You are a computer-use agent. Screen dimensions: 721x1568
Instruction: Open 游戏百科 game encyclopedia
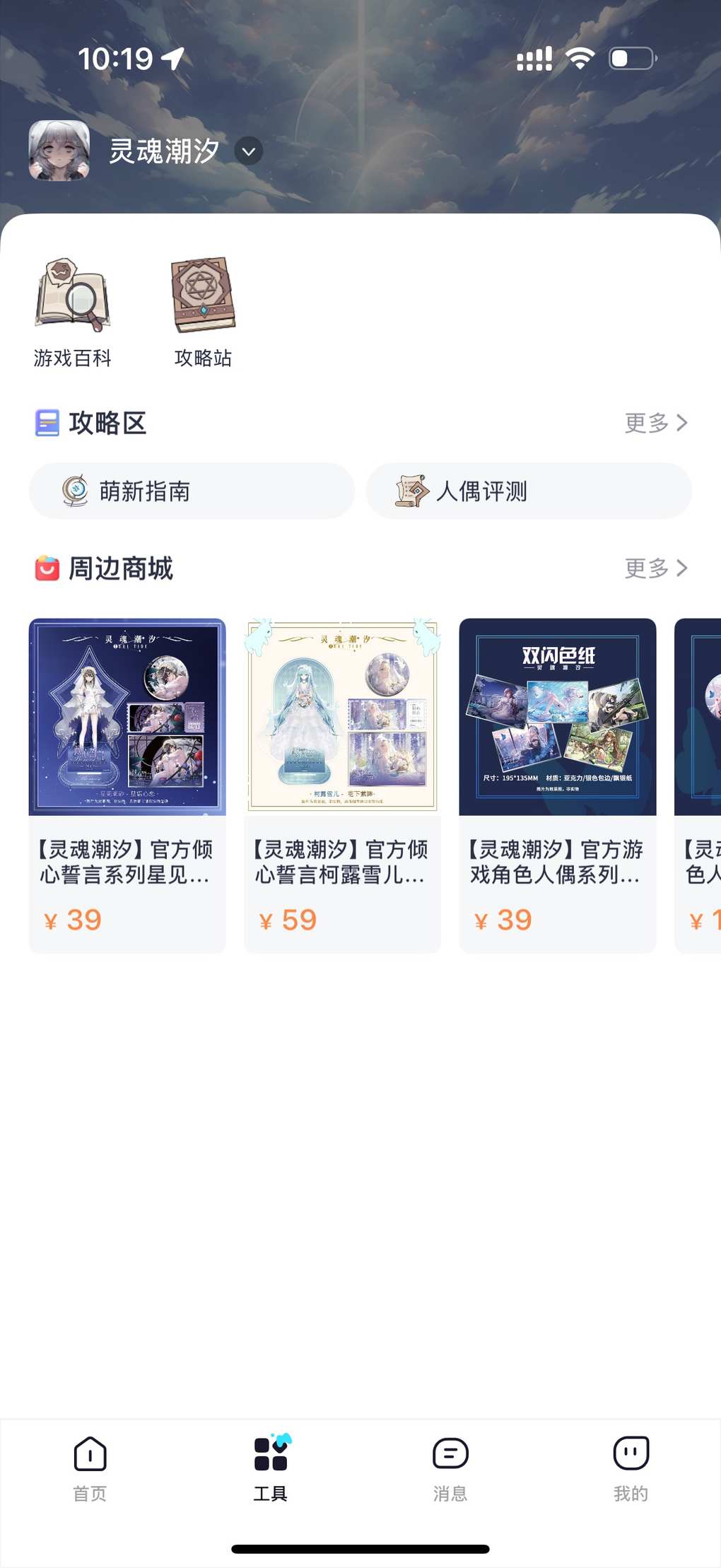coord(72,312)
